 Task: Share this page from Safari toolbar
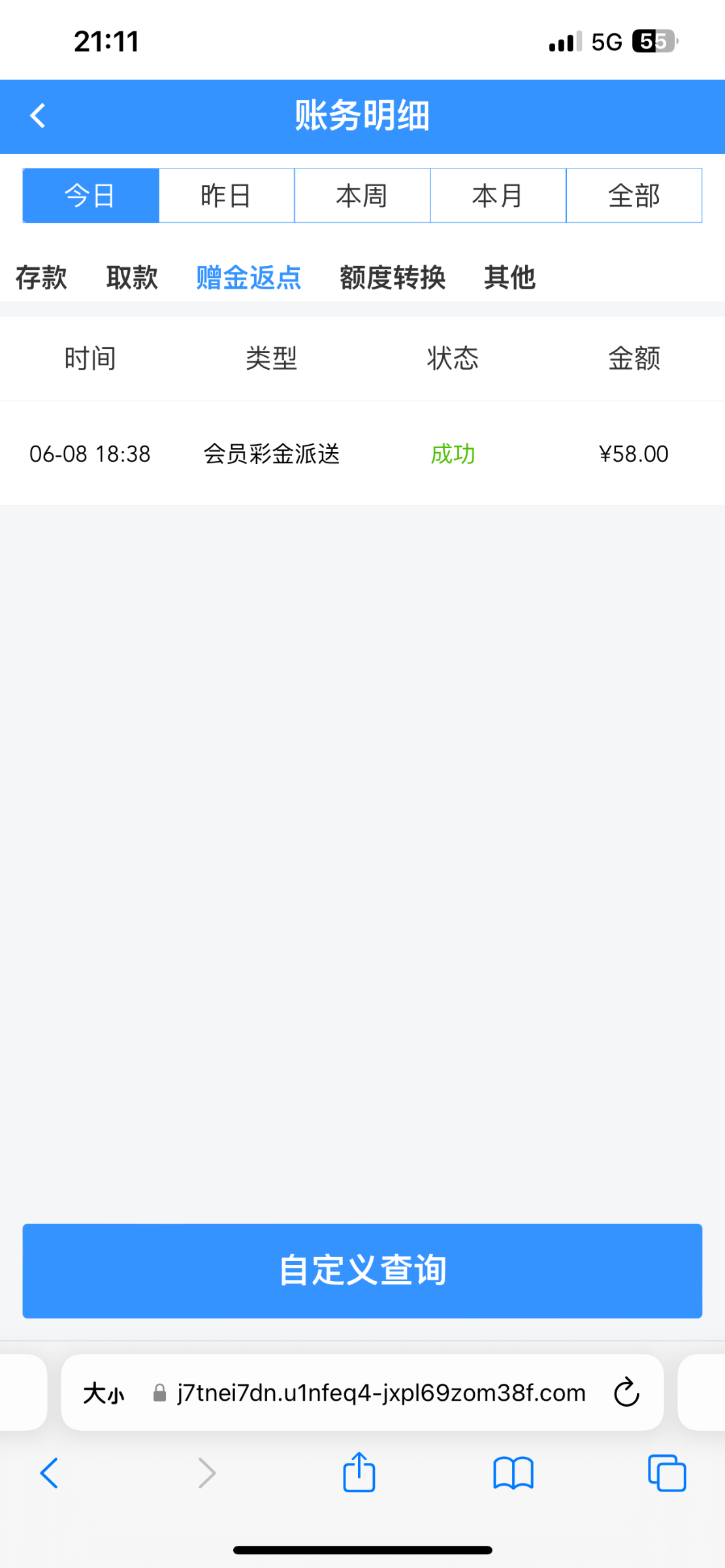pos(359,1473)
